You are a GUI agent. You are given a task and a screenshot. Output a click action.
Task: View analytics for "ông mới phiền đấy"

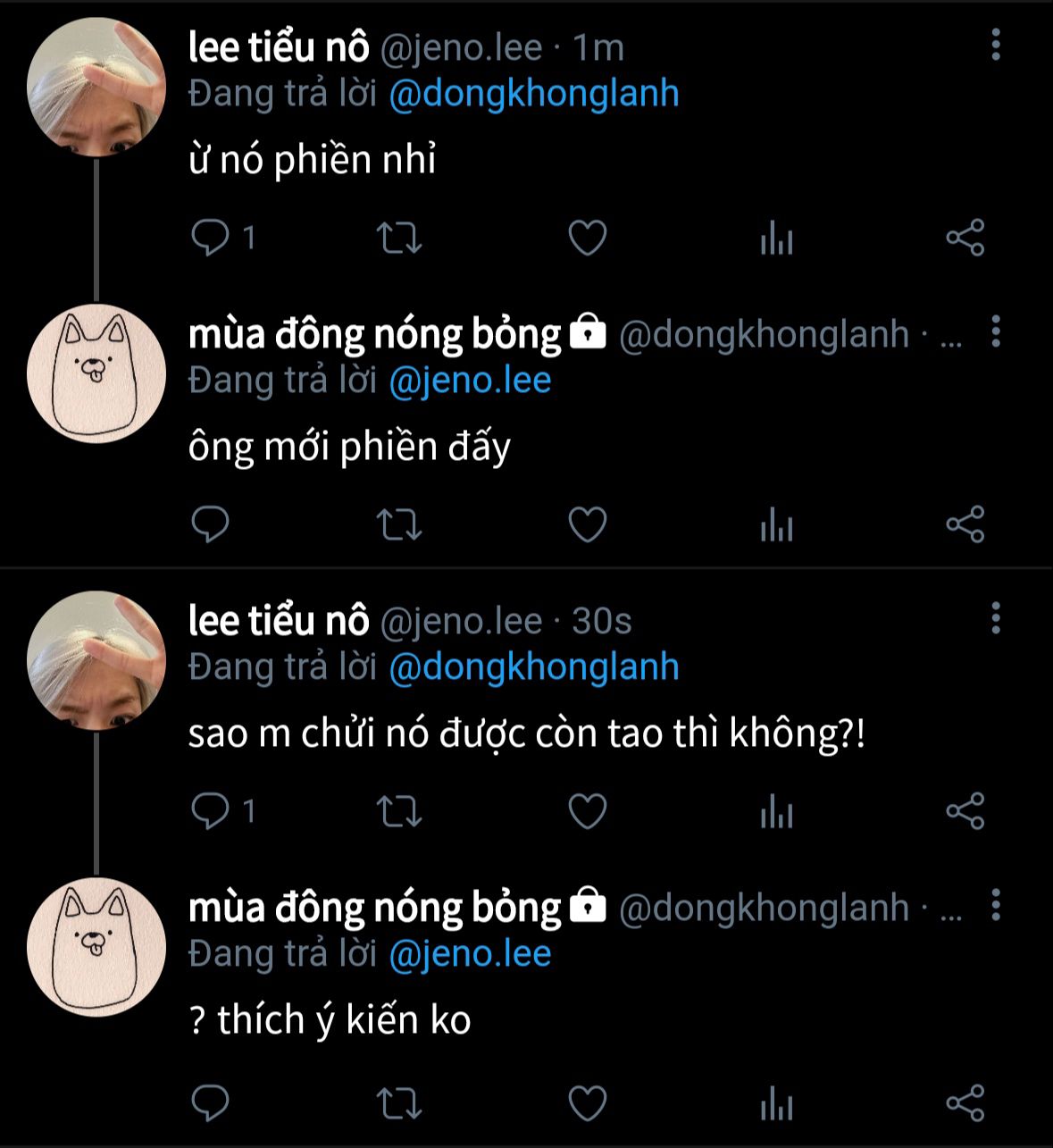tap(776, 525)
